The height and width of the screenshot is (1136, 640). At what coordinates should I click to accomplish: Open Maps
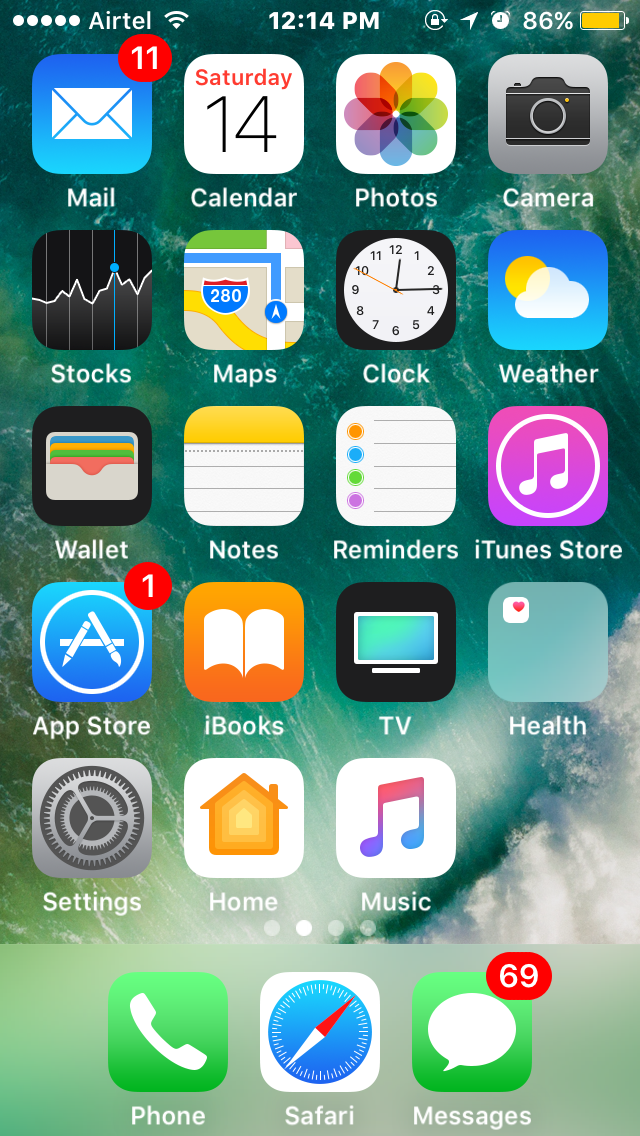click(244, 290)
